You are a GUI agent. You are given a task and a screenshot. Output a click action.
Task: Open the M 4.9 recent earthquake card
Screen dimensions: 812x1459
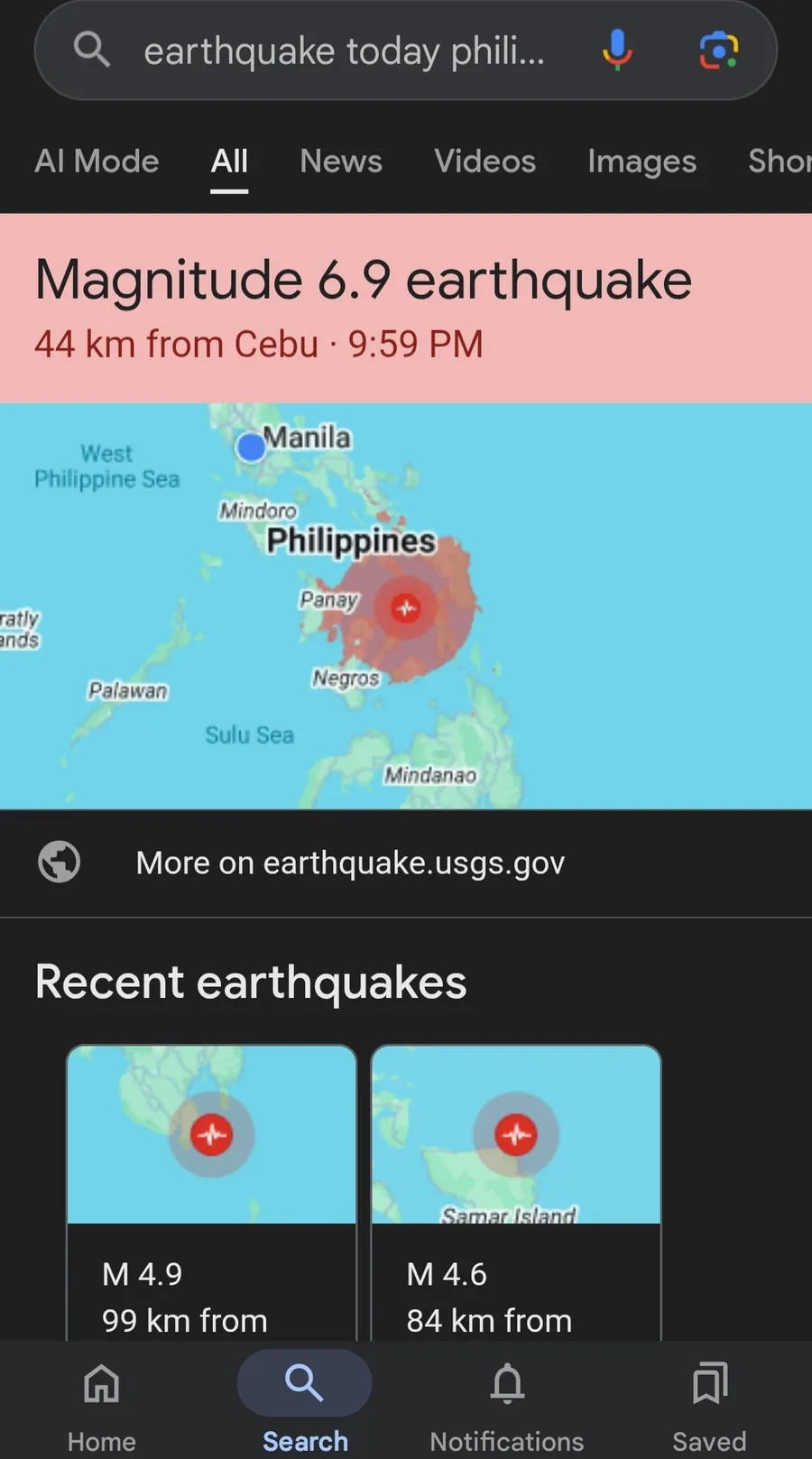pos(211,1192)
